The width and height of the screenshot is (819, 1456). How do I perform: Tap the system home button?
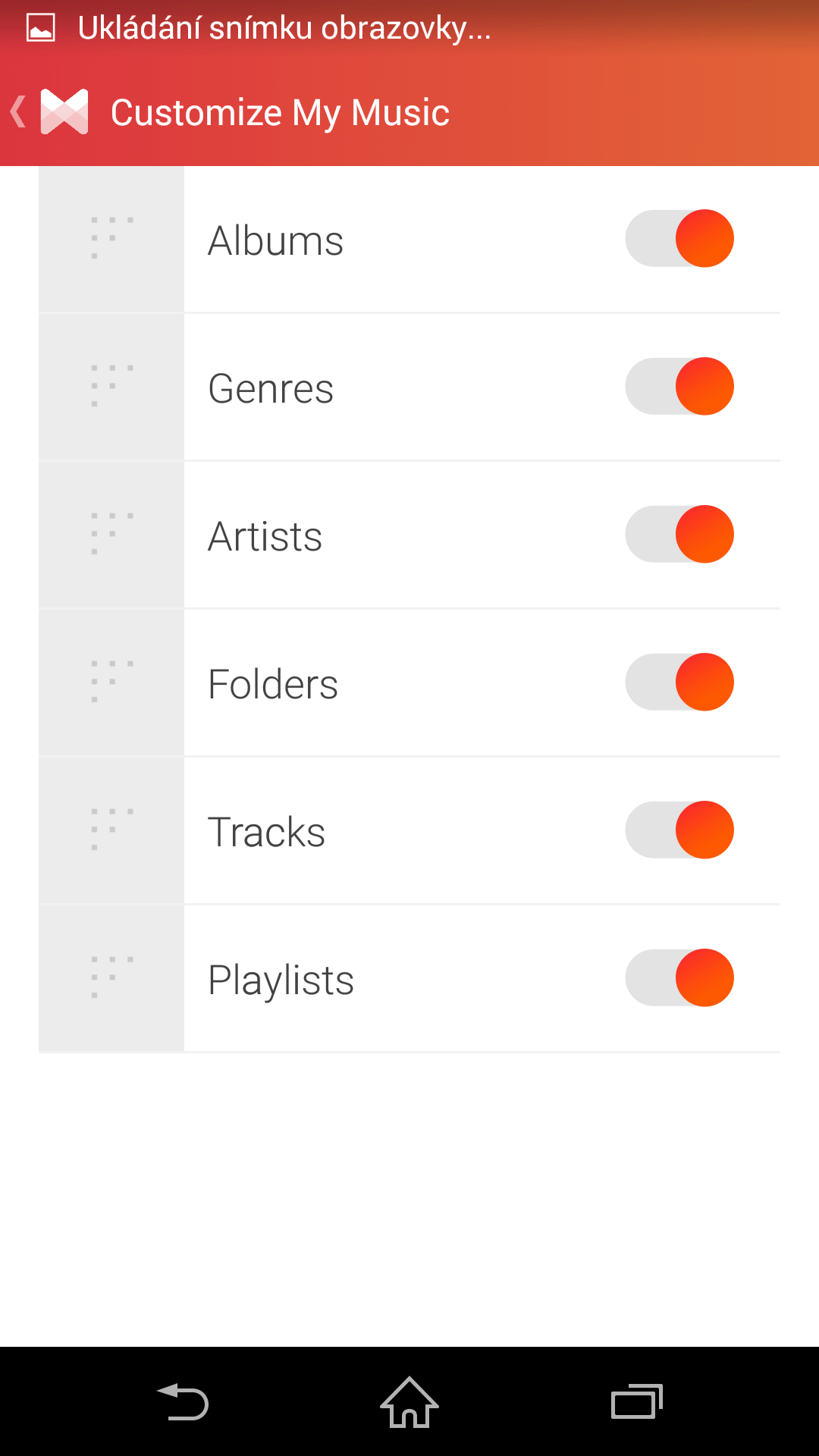(409, 1402)
